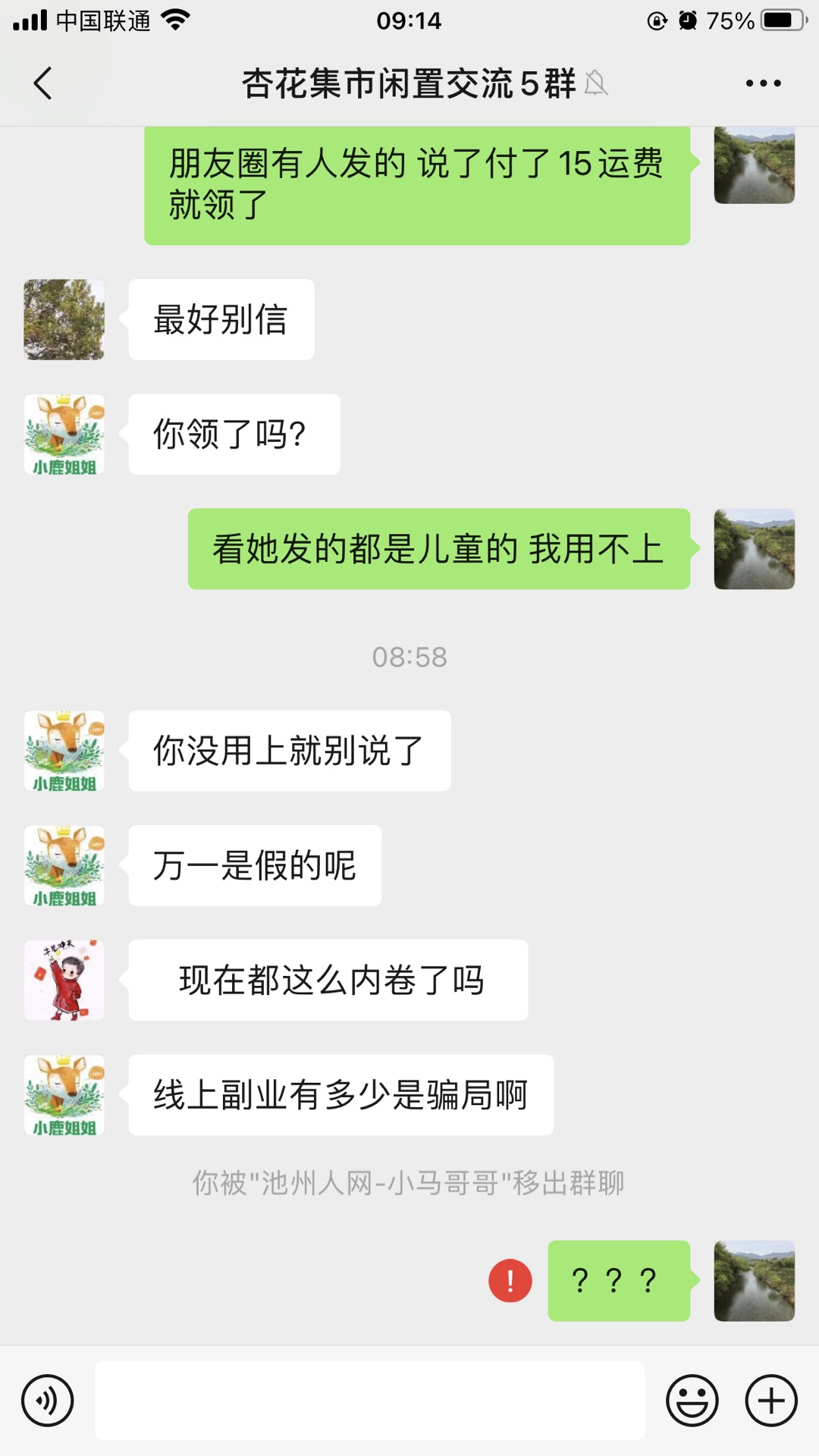This screenshot has height=1456, width=819.
Task: Open the group chat's three-dot menu
Action: pyautogui.click(x=763, y=83)
